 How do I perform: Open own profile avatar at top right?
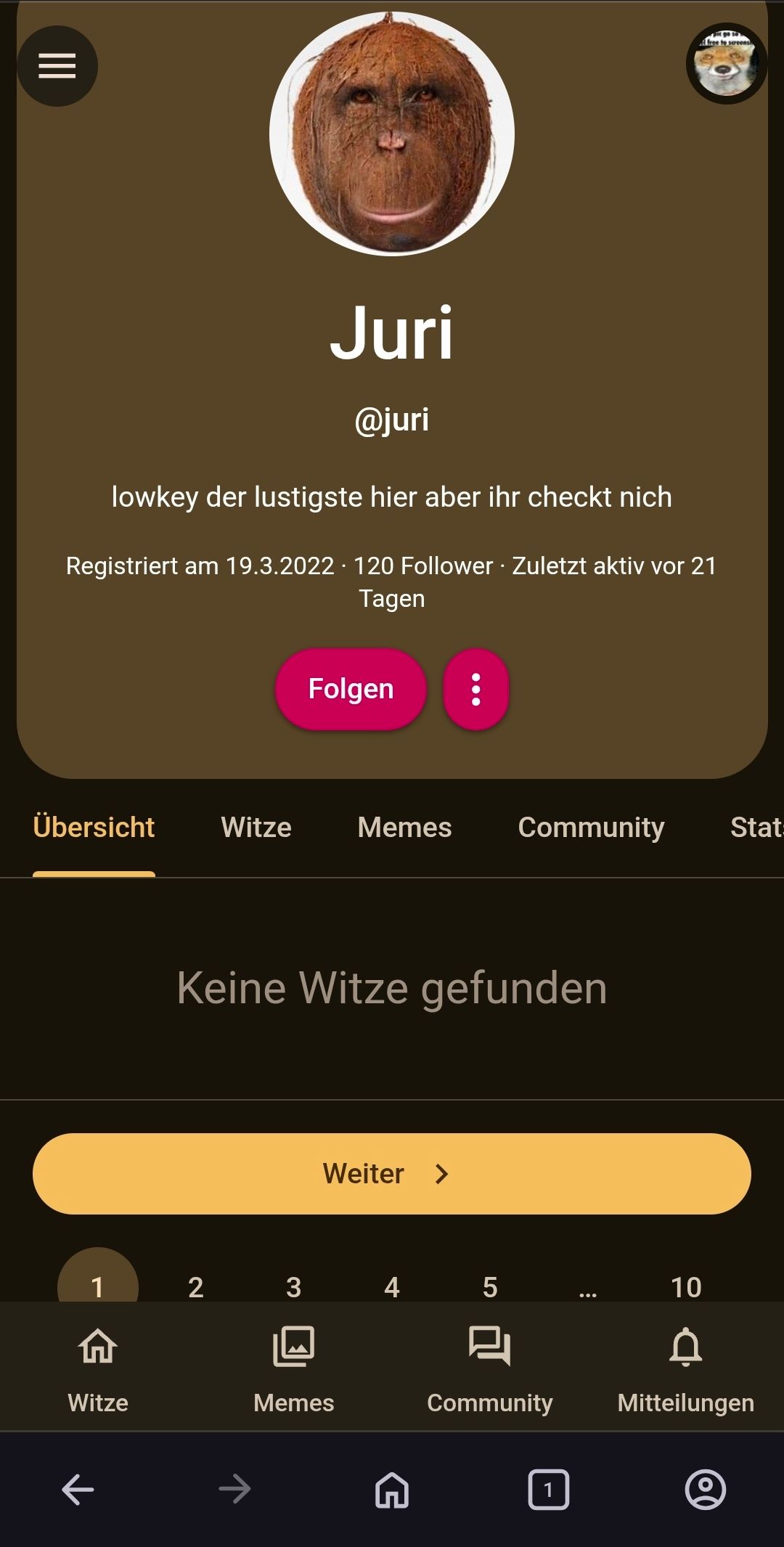pos(726,64)
